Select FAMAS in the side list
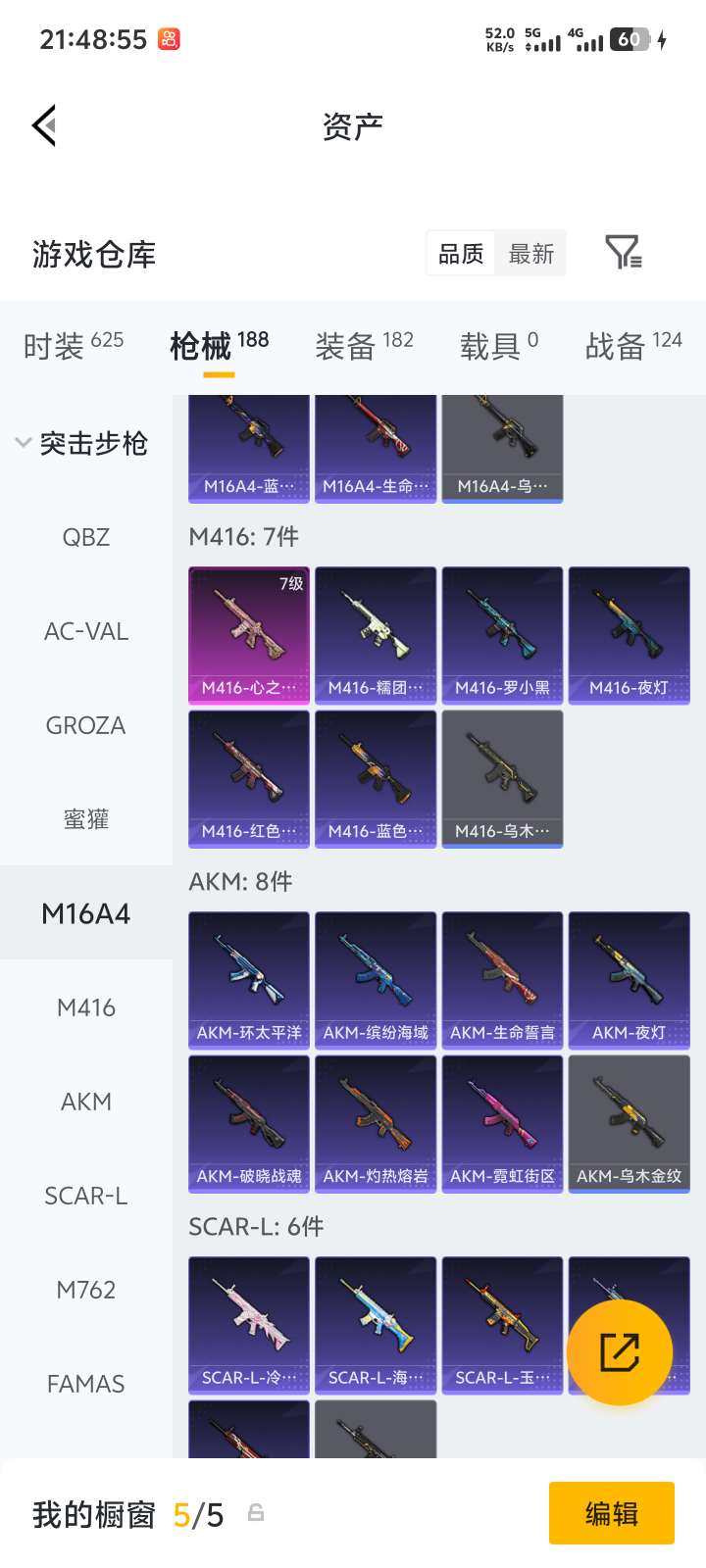 [x=86, y=1384]
